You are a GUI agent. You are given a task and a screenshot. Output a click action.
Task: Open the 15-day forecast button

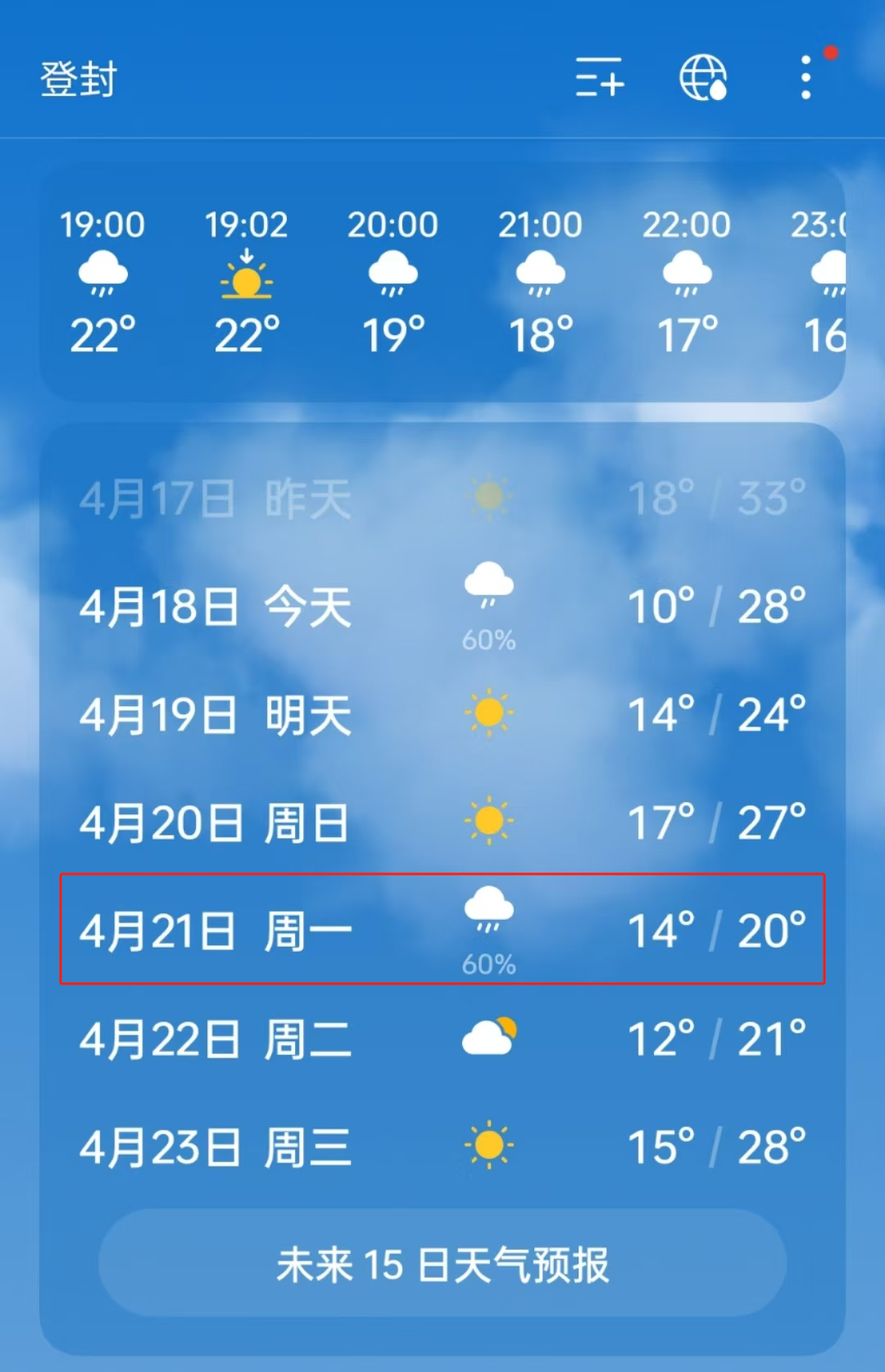pyautogui.click(x=442, y=1264)
